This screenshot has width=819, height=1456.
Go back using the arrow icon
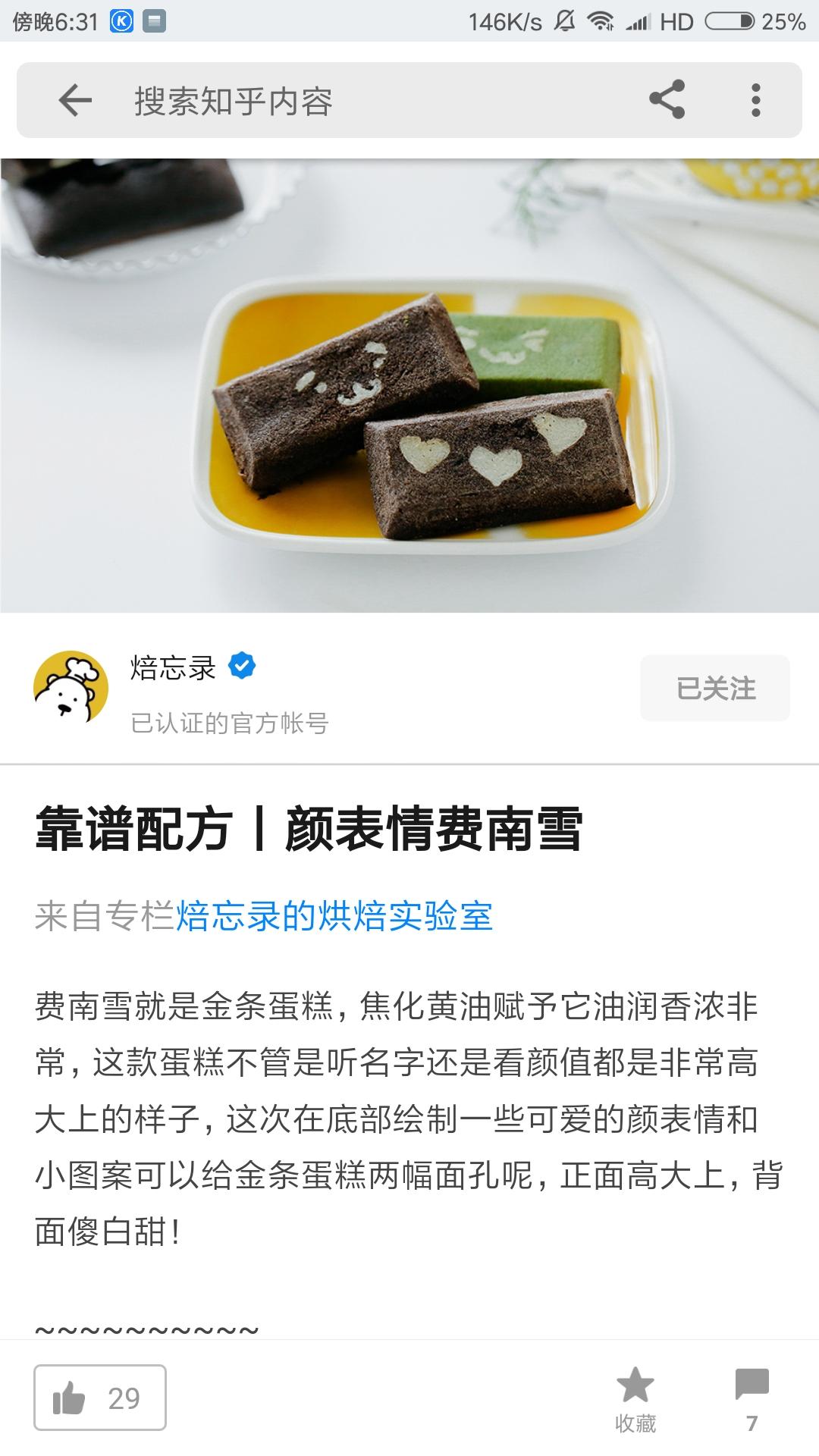(x=74, y=100)
